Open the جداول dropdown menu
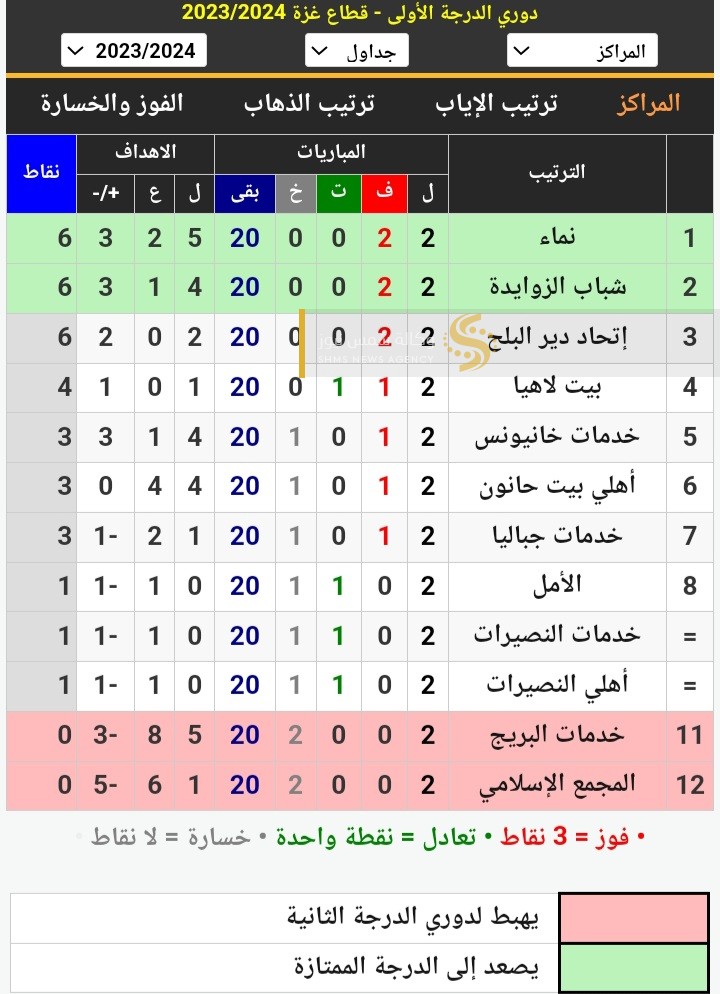This screenshot has height=994, width=720. (358, 50)
